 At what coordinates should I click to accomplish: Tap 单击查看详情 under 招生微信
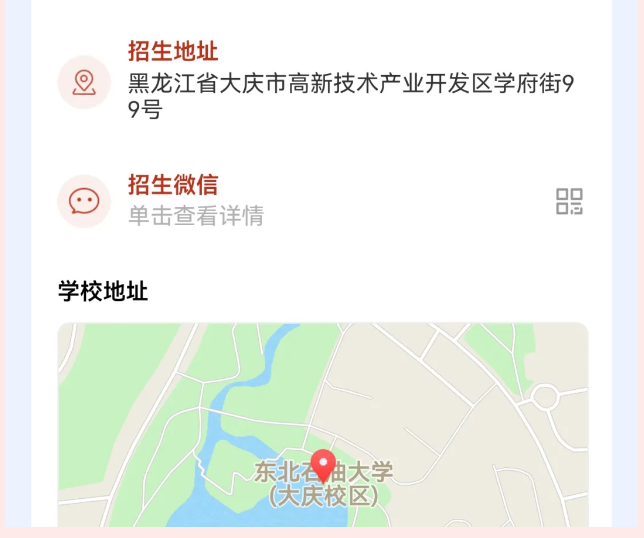[x=196, y=216]
